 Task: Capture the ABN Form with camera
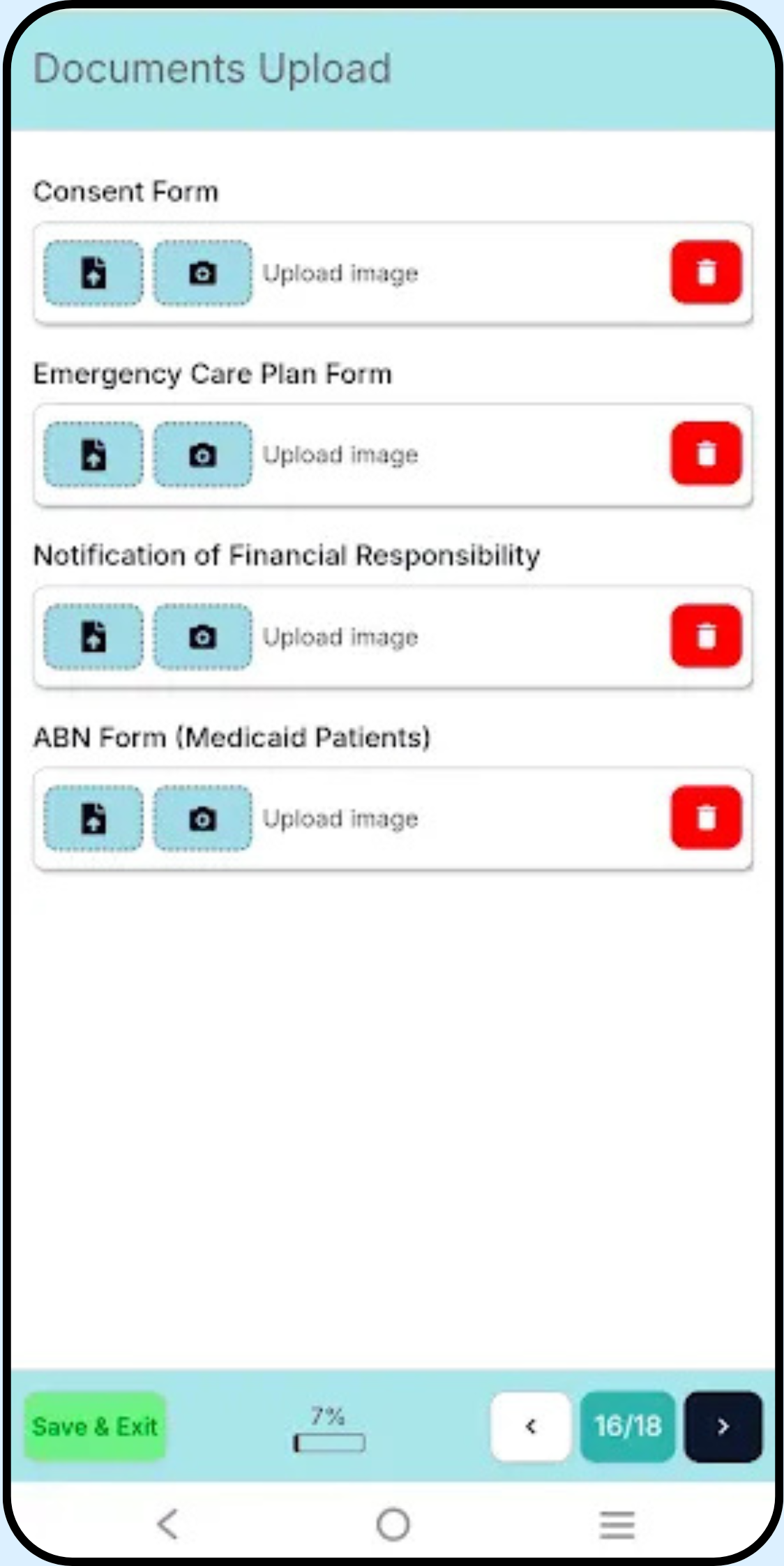[202, 818]
